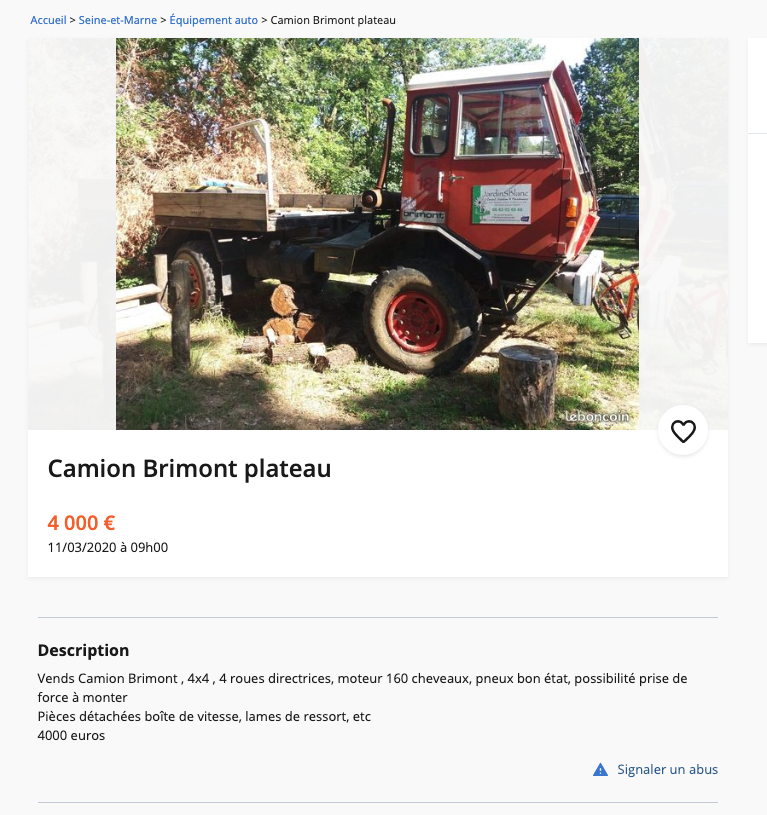Report the ad via Signaler un abus
This screenshot has width=767, height=815.
tap(667, 769)
